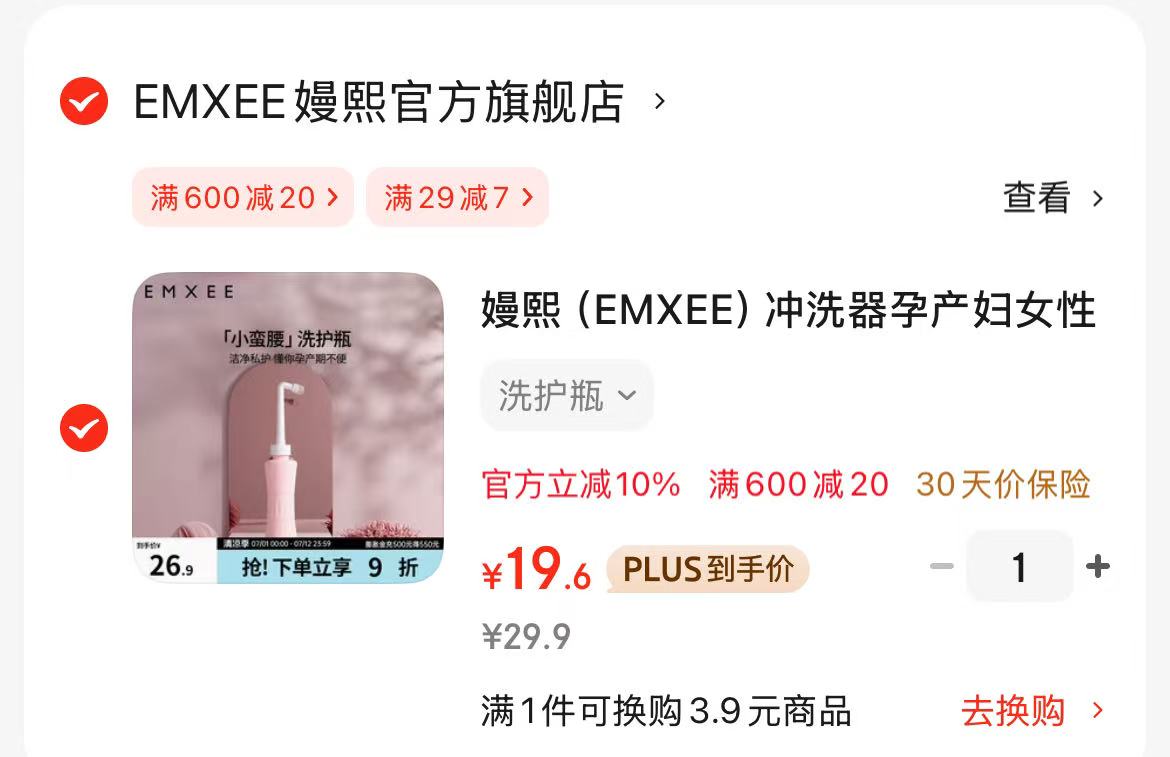
Task: Tap the 满29减7 coupon chip
Action: 457,197
